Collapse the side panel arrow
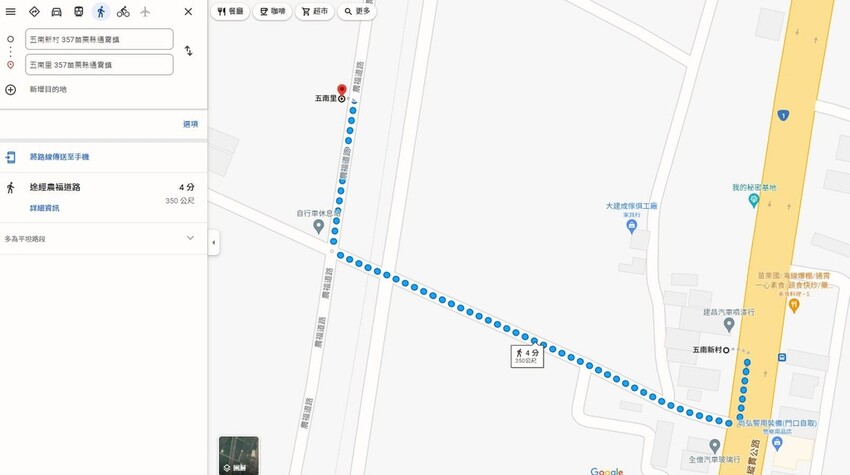Screen dimensions: 850x475 pyautogui.click(x=213, y=242)
